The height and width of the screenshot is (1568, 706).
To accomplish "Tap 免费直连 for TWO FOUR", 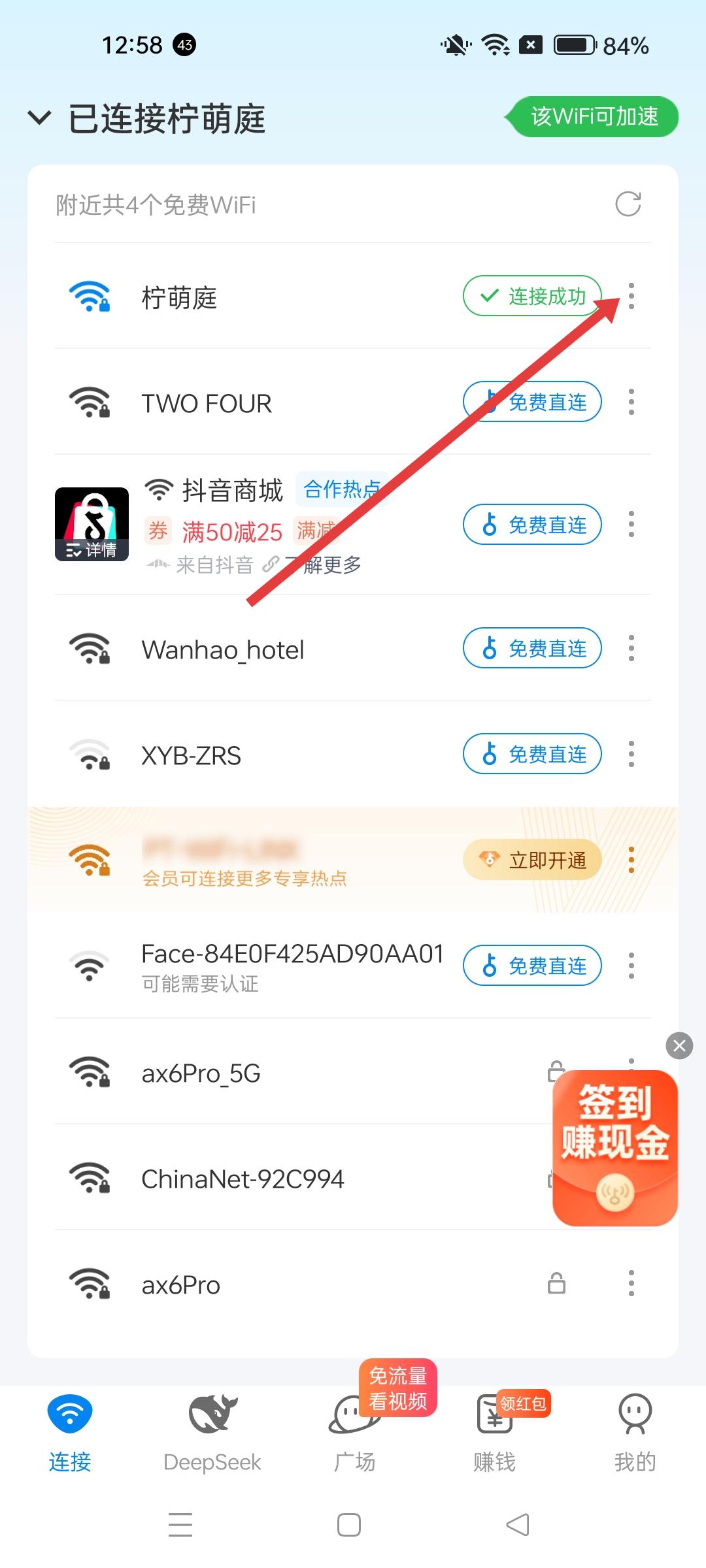I will pyautogui.click(x=532, y=402).
